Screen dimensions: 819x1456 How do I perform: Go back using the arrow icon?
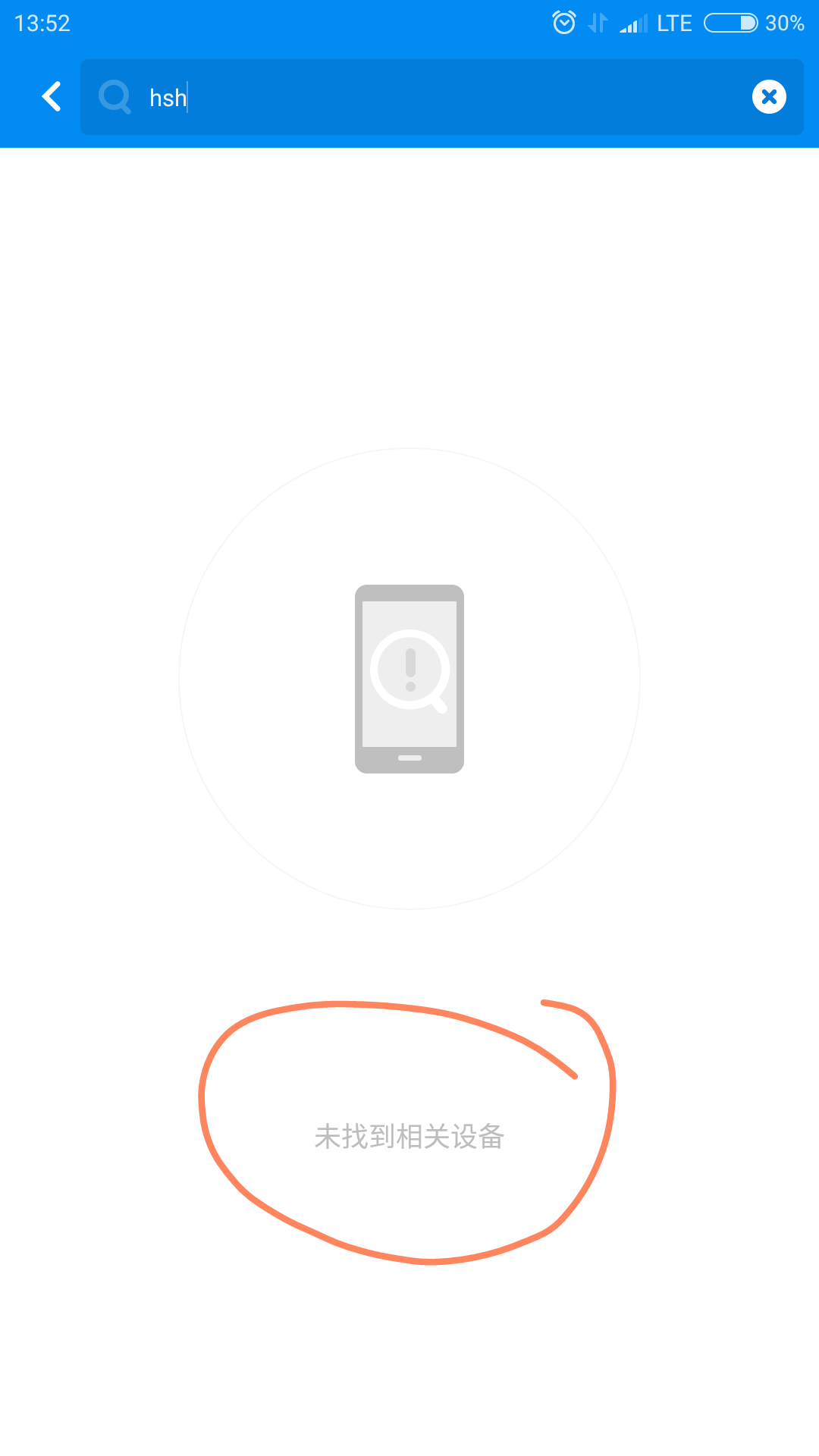coord(51,97)
